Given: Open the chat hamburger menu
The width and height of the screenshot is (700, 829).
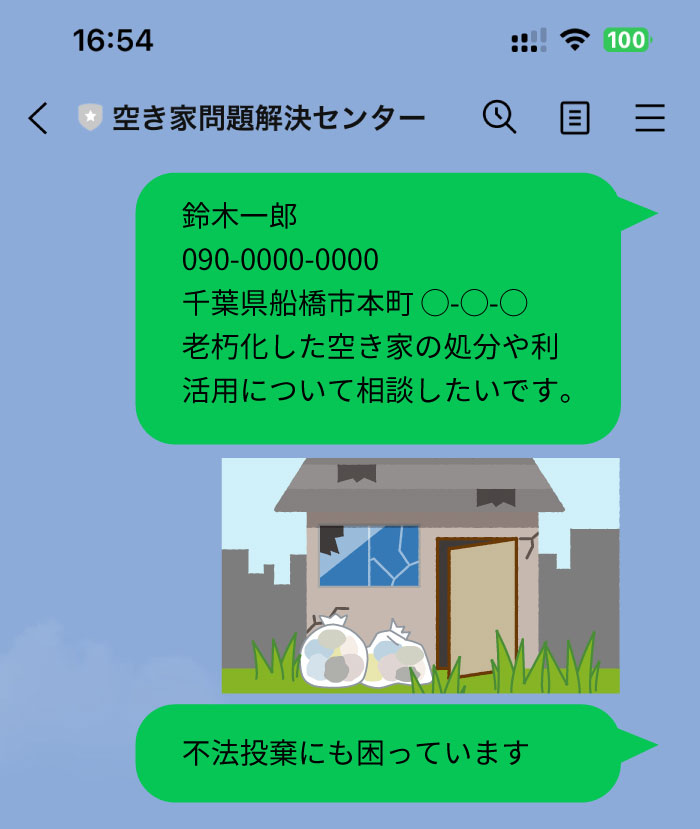Looking at the screenshot, I should pyautogui.click(x=650, y=119).
